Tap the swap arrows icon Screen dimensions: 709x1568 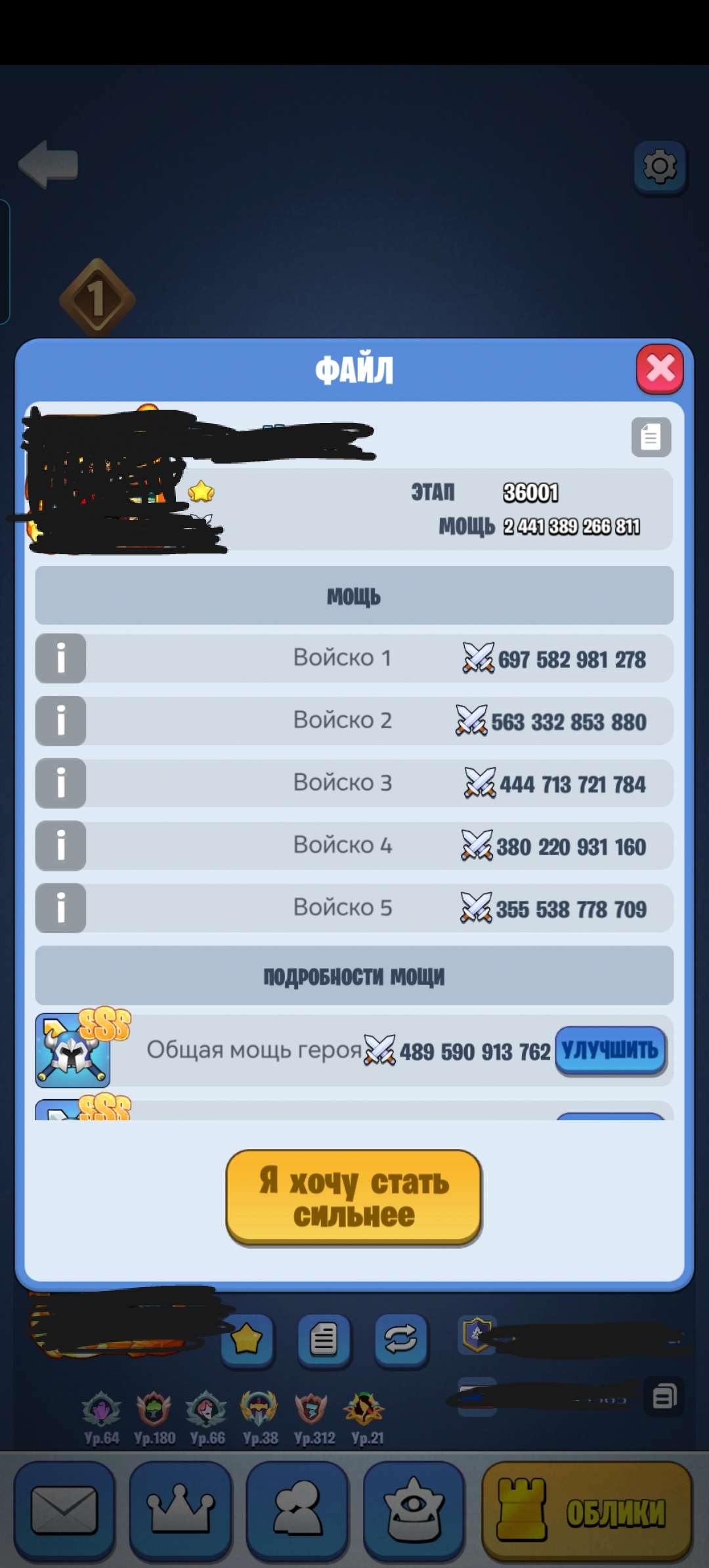[401, 1339]
